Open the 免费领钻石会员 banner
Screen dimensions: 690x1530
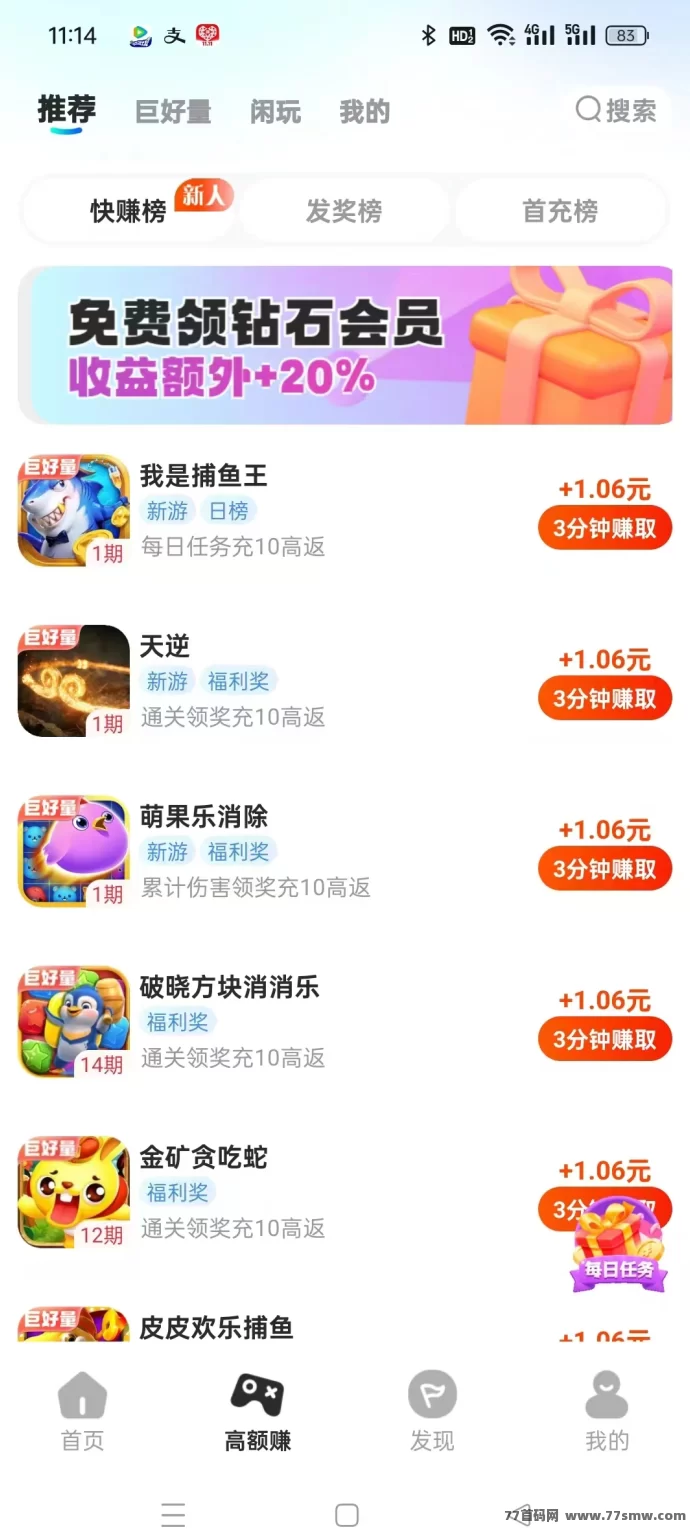click(x=345, y=345)
